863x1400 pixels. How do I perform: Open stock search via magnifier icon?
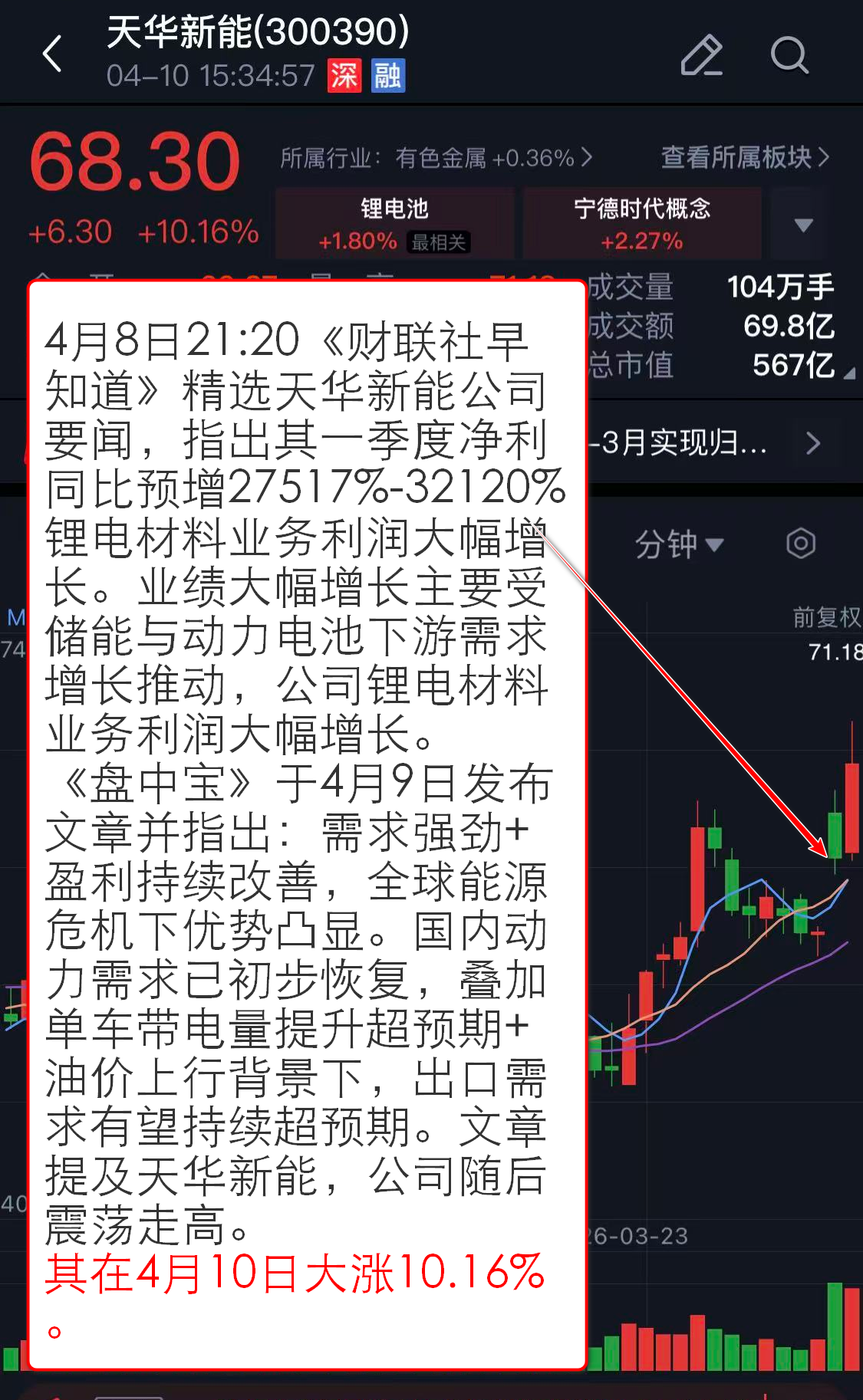[x=789, y=55]
